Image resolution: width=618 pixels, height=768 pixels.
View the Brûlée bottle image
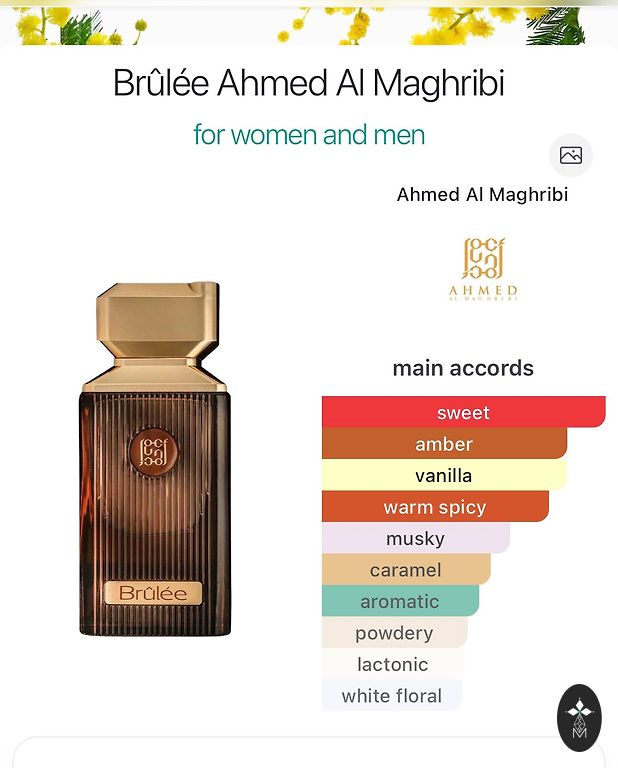click(155, 459)
